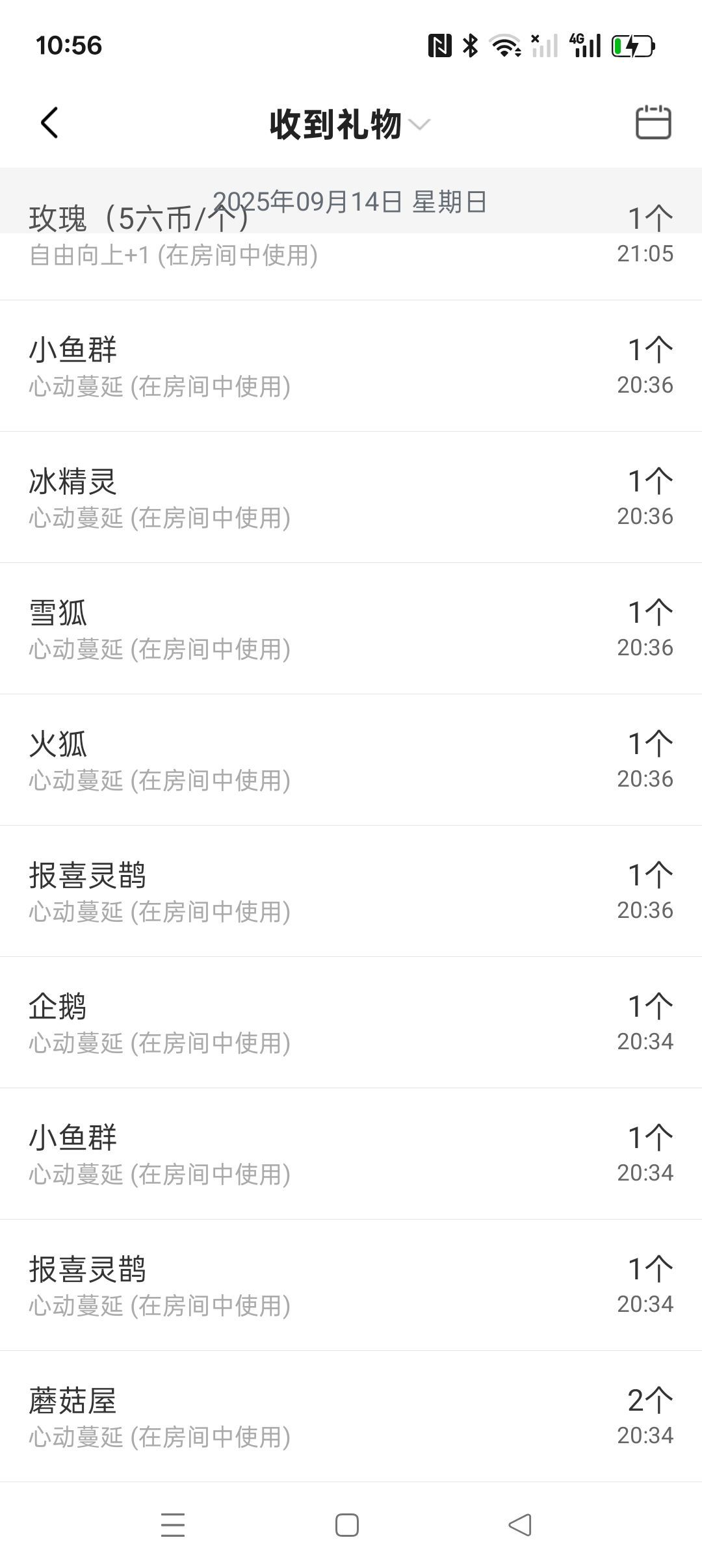Open the calendar date picker icon
Viewport: 702px width, 1568px height.
pyautogui.click(x=653, y=122)
